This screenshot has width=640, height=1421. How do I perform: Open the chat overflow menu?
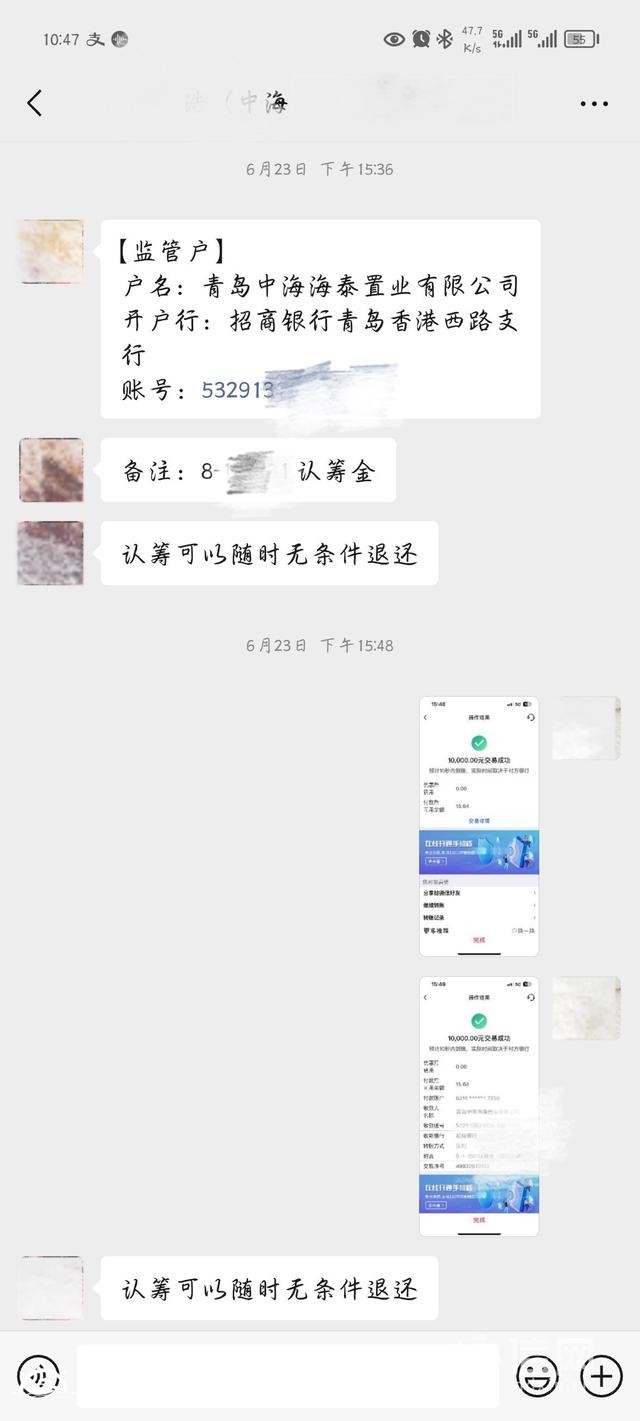click(594, 103)
